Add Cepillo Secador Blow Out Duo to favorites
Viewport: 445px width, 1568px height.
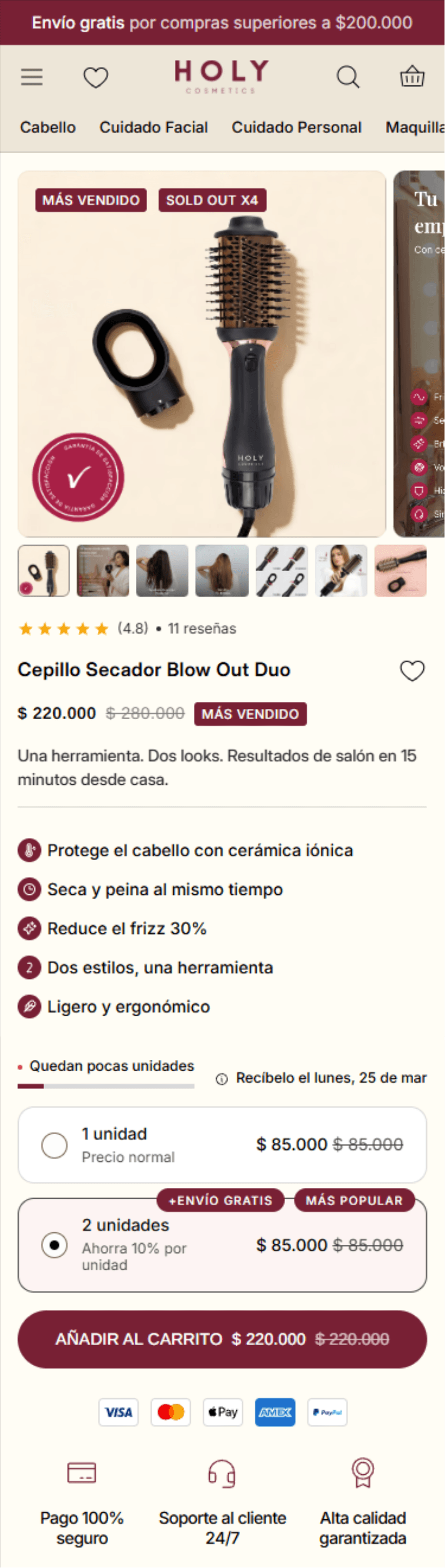(412, 671)
